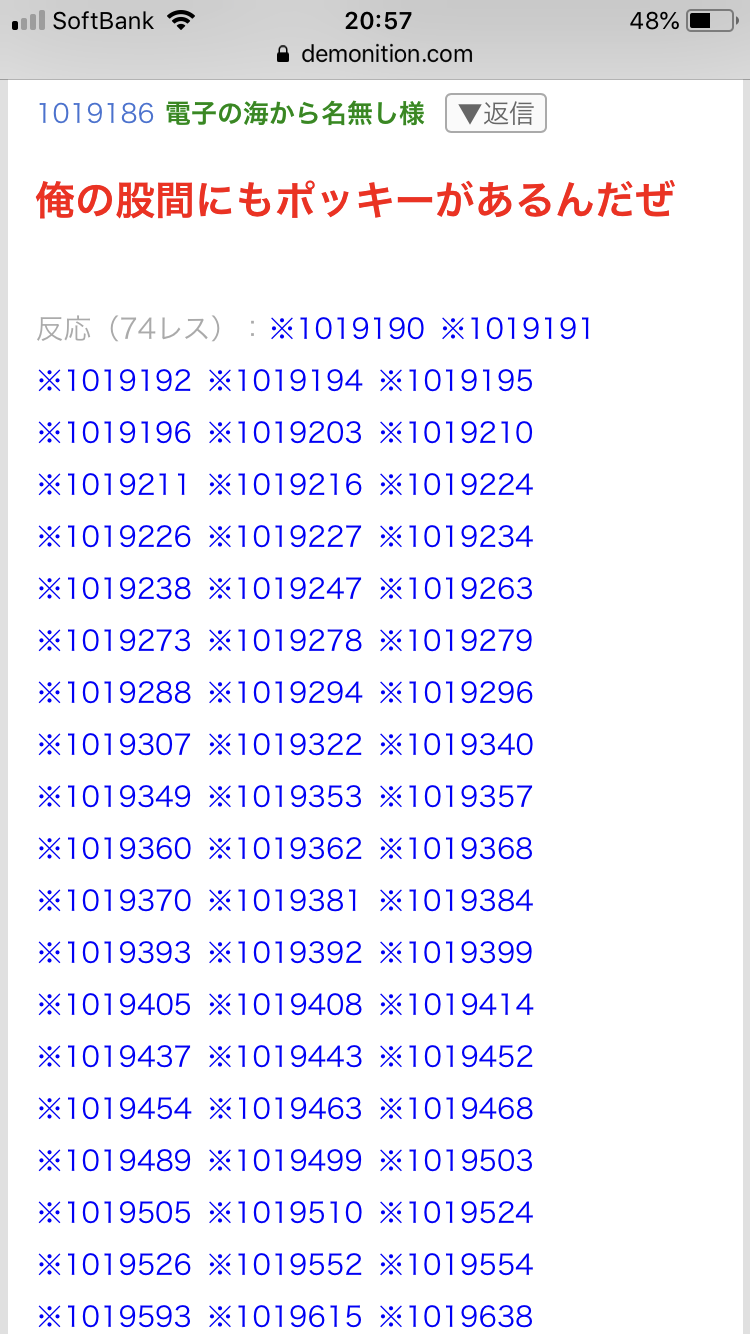Go to reply ※1019210

coord(456,433)
